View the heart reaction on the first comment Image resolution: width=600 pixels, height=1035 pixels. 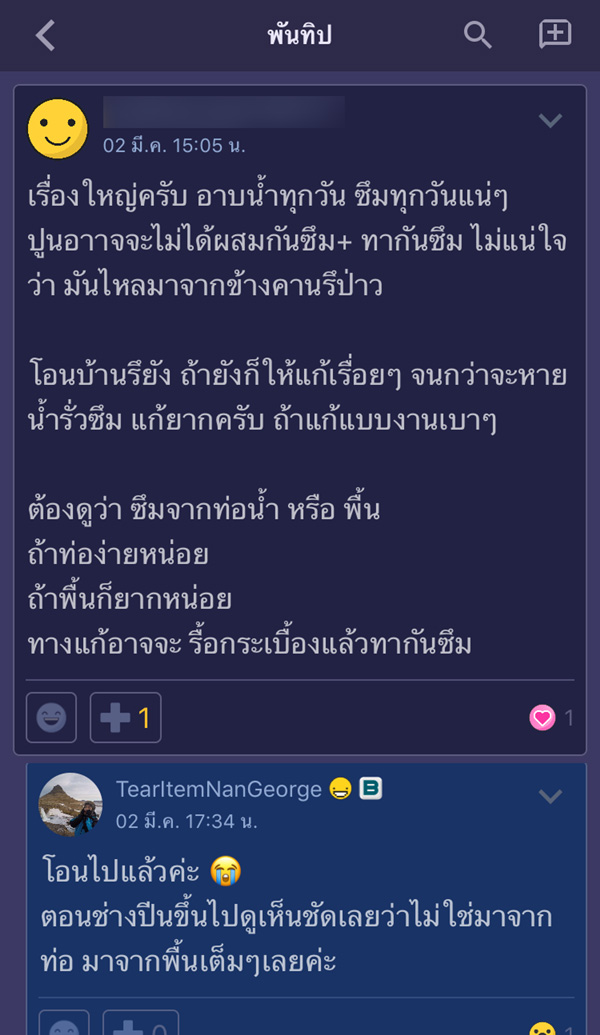tap(543, 717)
